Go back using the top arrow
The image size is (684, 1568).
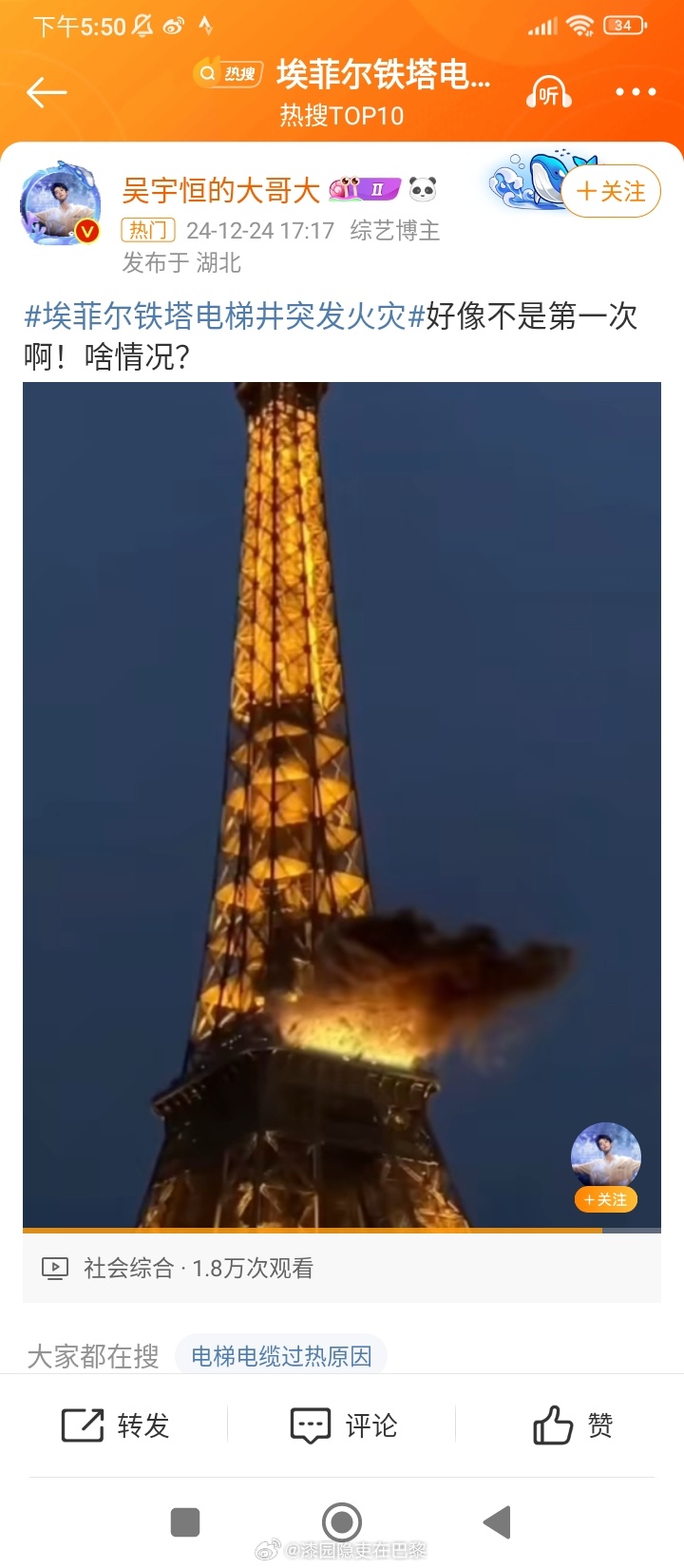(x=47, y=92)
